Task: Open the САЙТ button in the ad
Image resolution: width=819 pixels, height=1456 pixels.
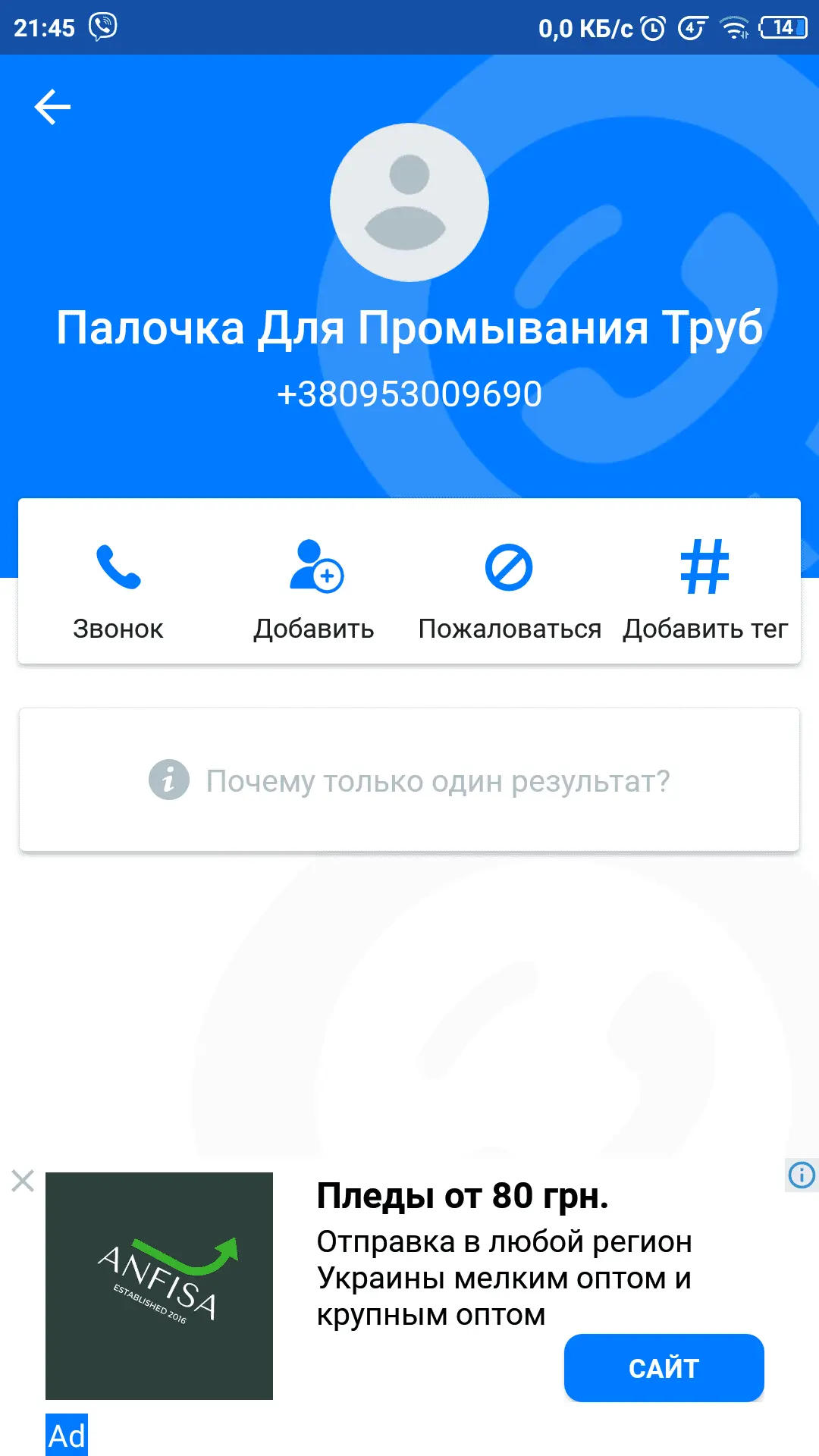Action: coord(664,1368)
